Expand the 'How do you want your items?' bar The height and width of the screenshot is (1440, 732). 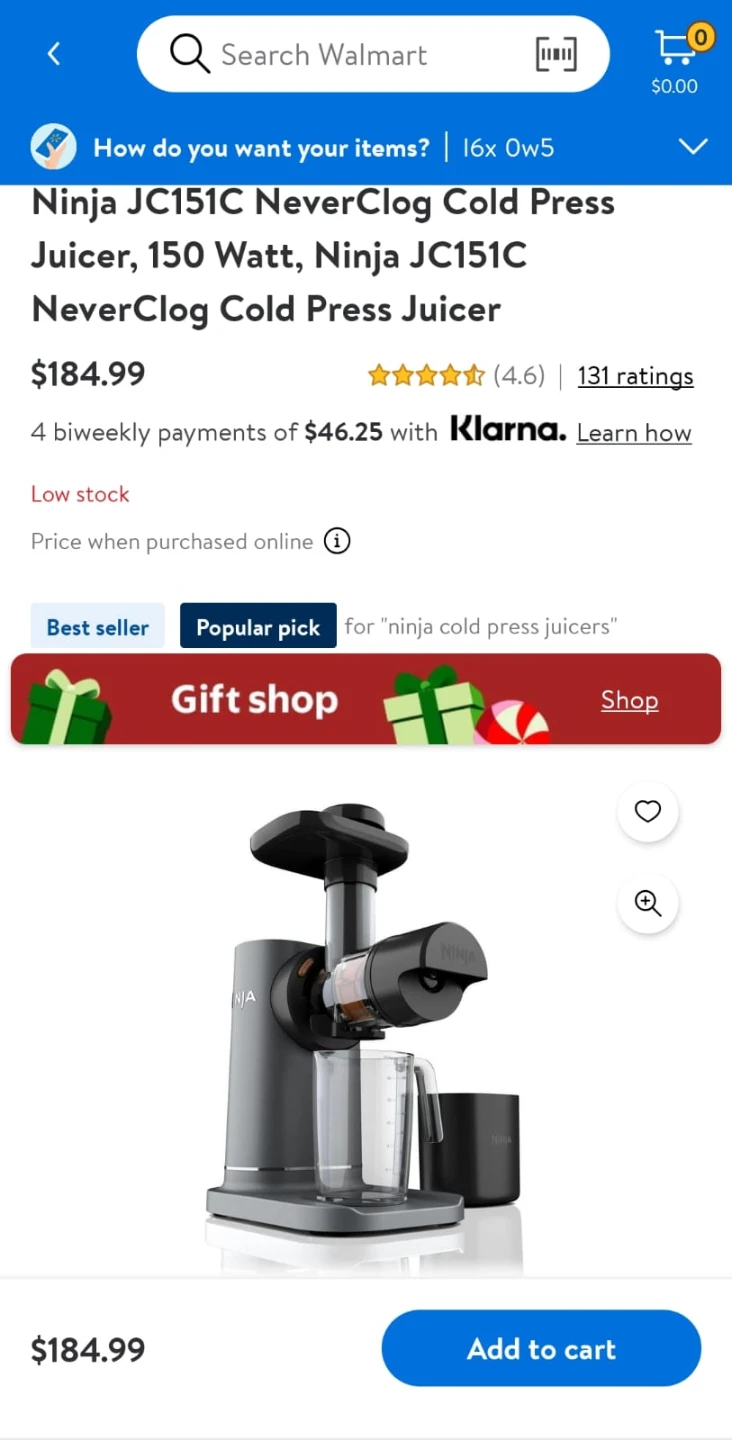(366, 148)
